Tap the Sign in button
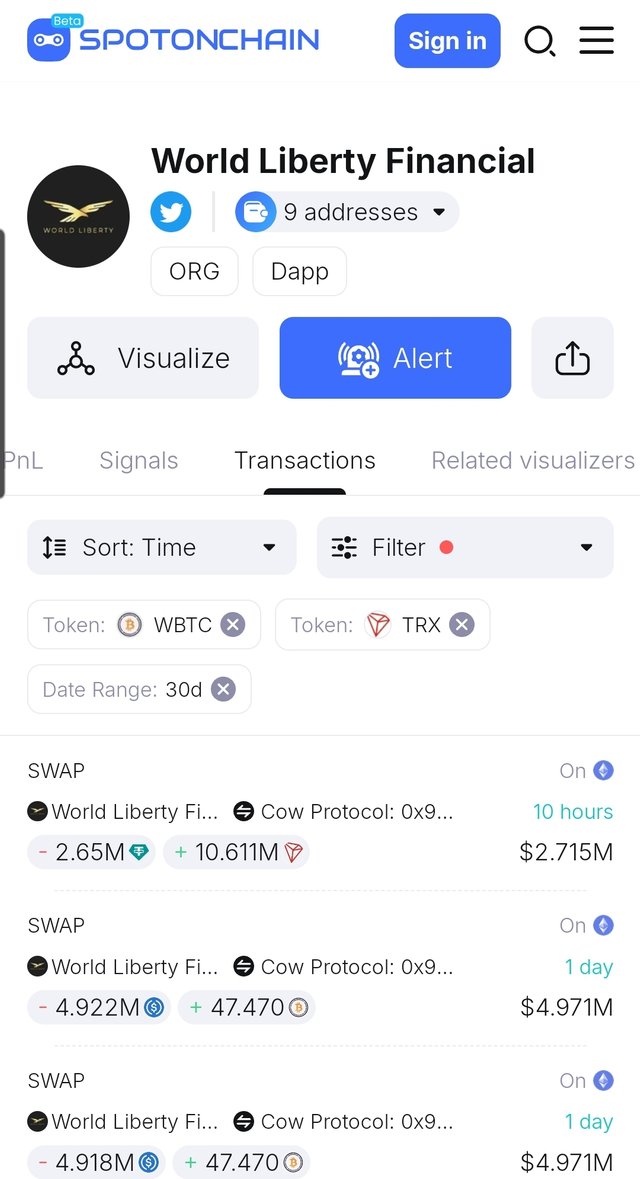640x1179 pixels. click(x=447, y=41)
